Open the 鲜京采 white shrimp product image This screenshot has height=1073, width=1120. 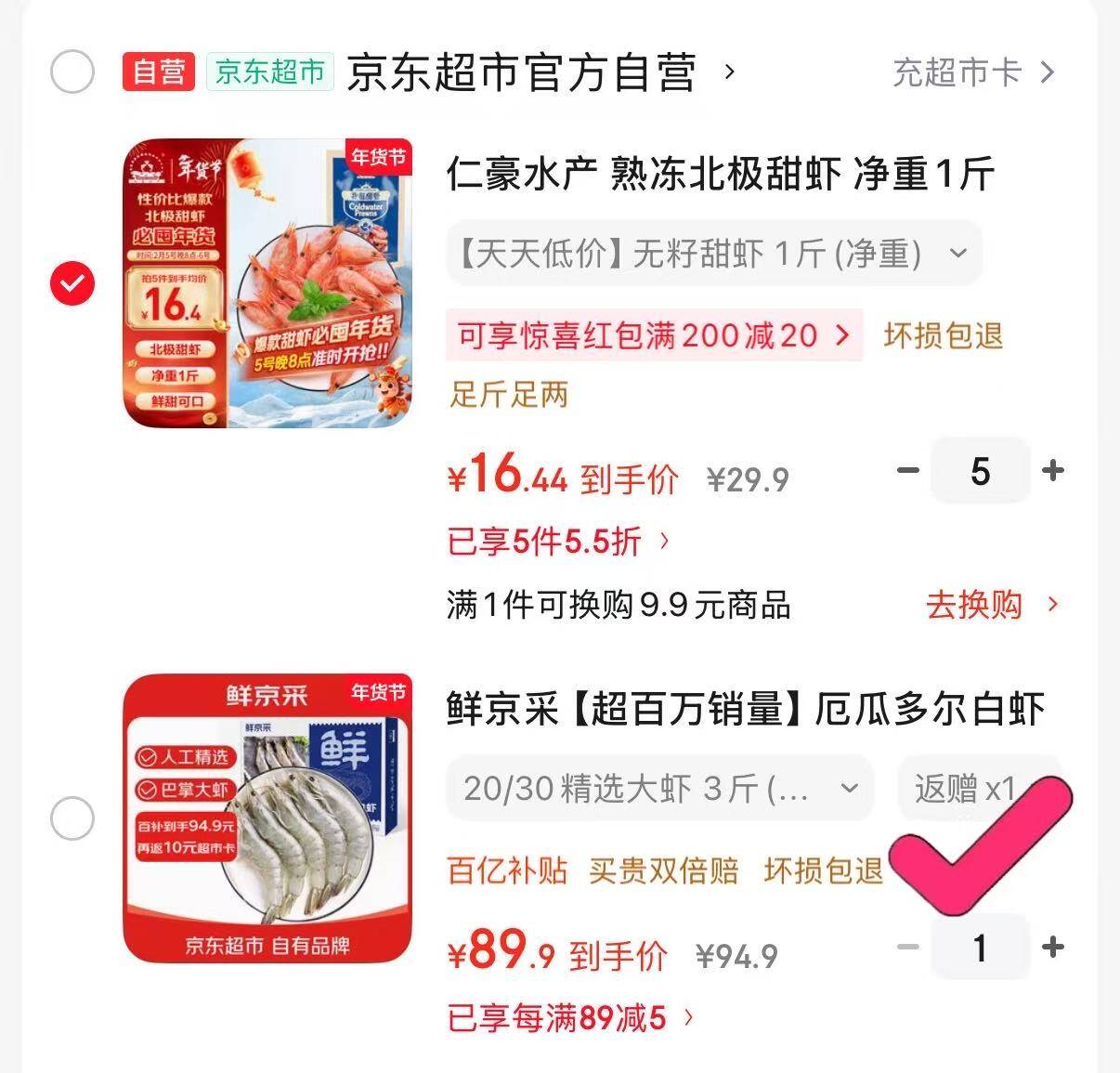(x=267, y=818)
